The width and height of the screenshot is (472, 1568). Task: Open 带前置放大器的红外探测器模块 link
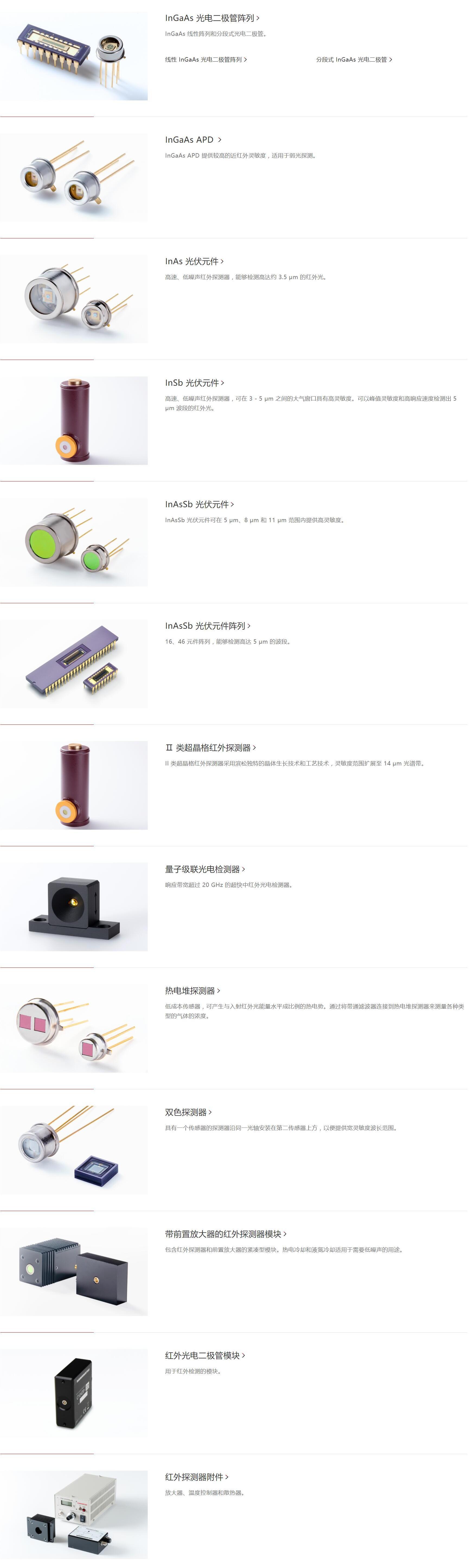click(226, 1234)
